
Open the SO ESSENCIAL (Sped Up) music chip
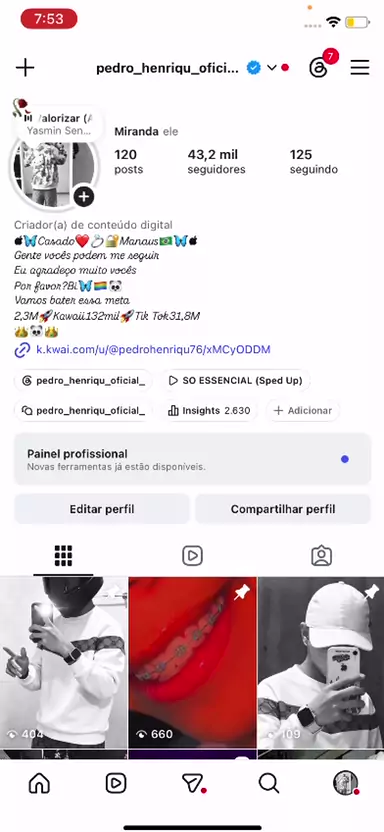(236, 380)
